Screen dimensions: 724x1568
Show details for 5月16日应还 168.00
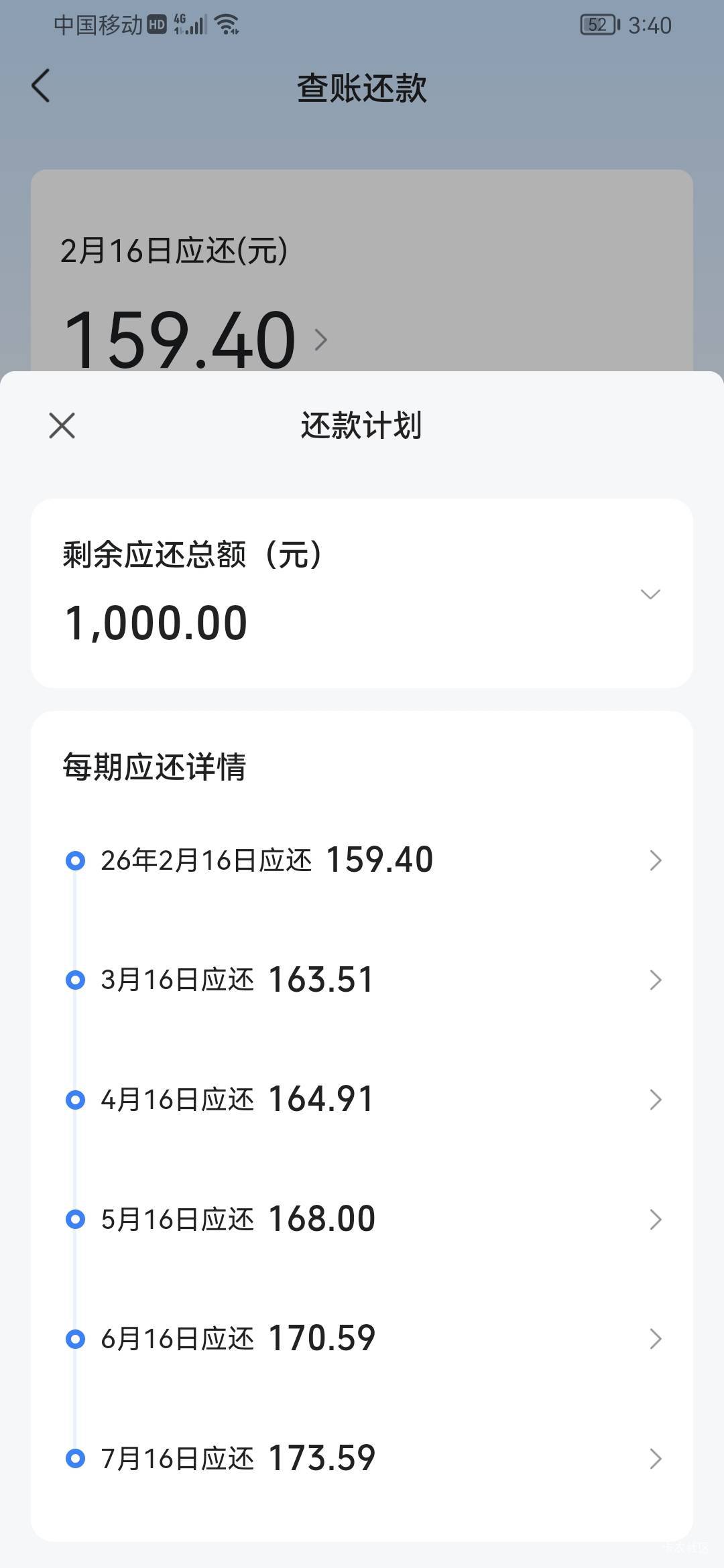click(362, 1220)
